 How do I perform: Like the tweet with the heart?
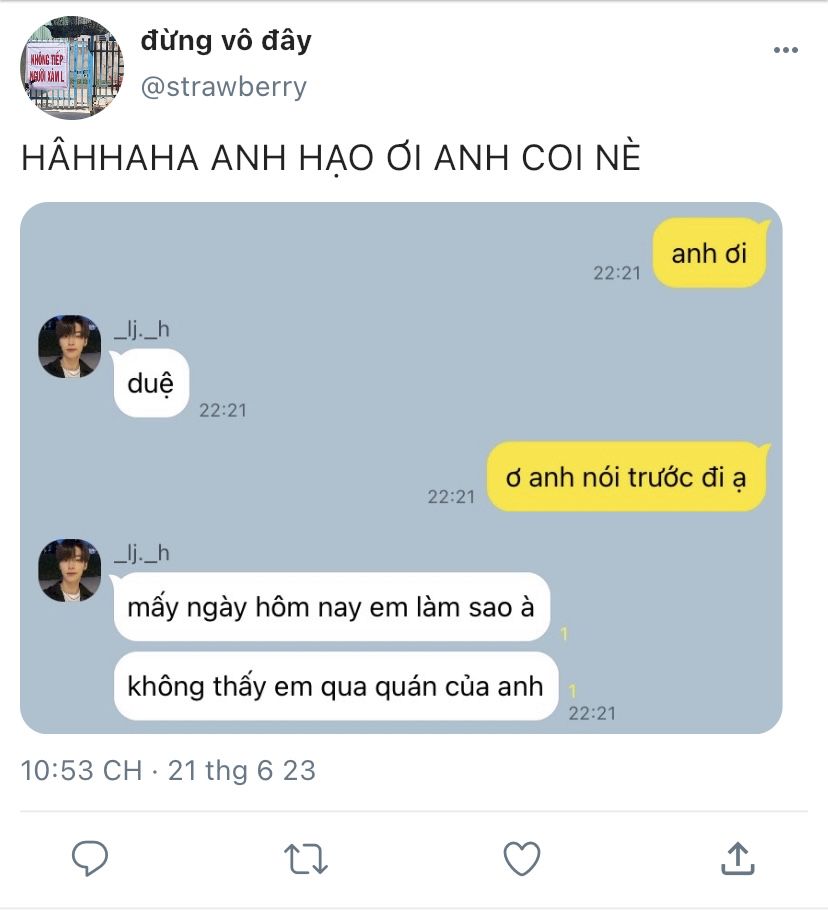[x=521, y=858]
